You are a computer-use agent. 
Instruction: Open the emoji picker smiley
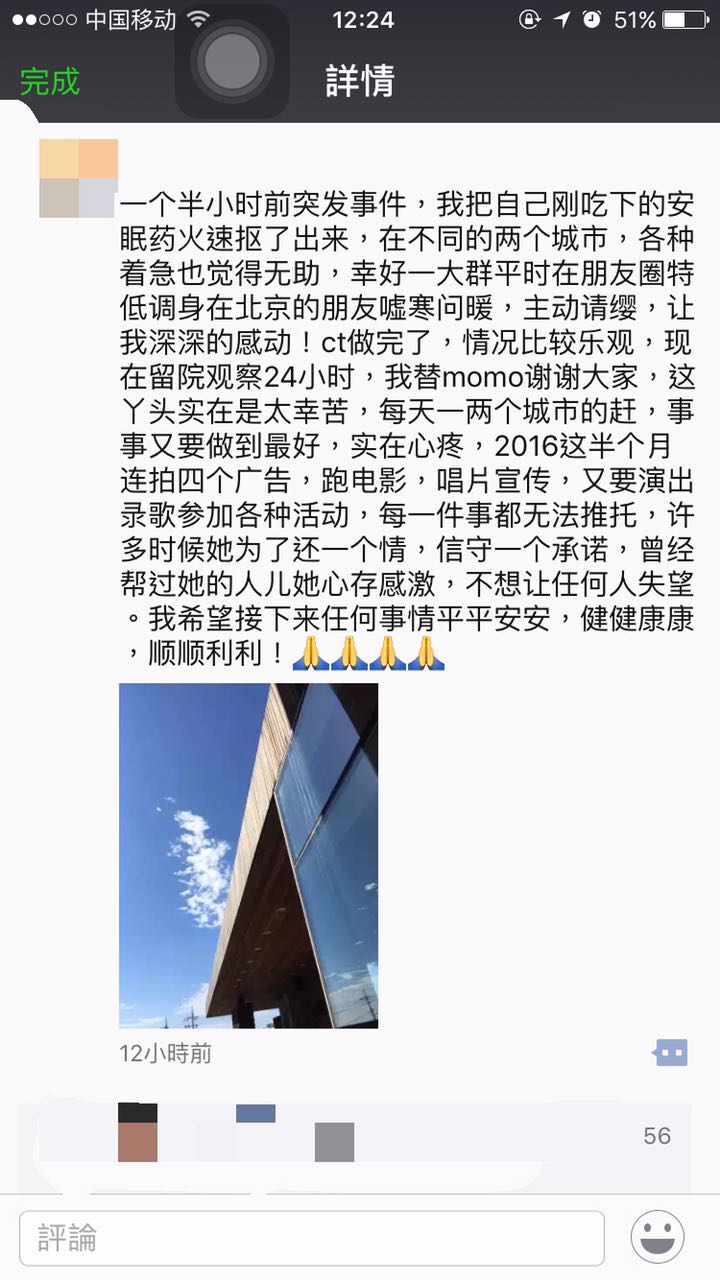[x=657, y=1237]
